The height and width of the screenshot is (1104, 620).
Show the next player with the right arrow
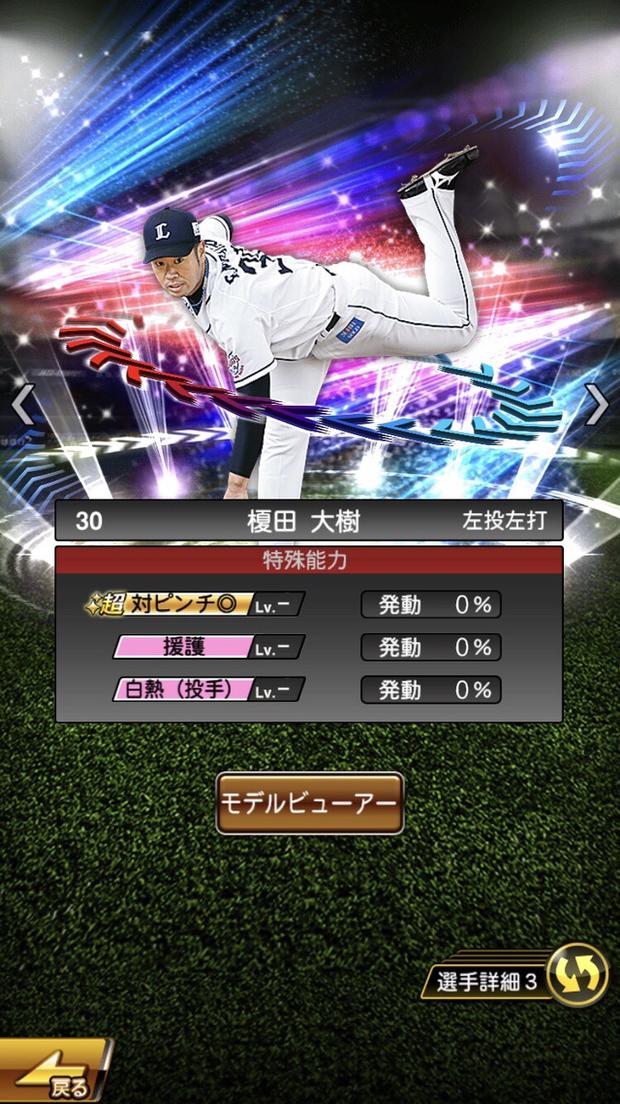point(596,405)
